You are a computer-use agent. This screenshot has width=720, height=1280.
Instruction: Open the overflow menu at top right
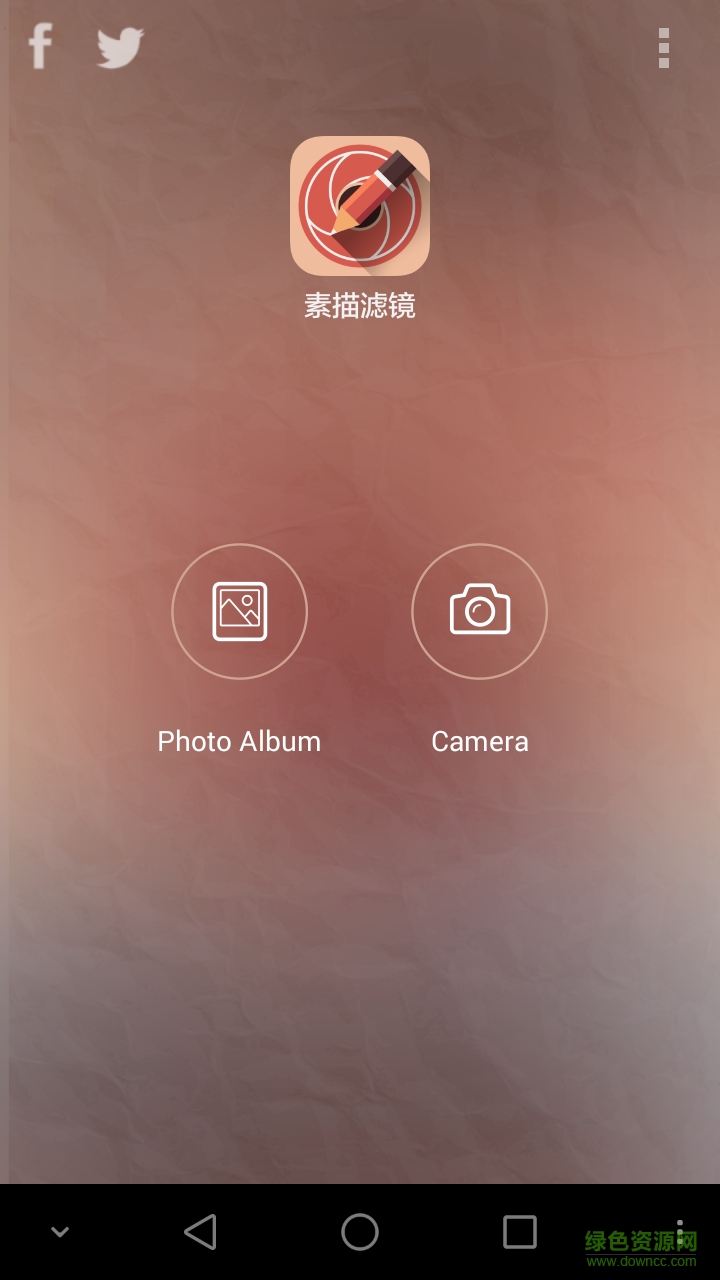[663, 48]
